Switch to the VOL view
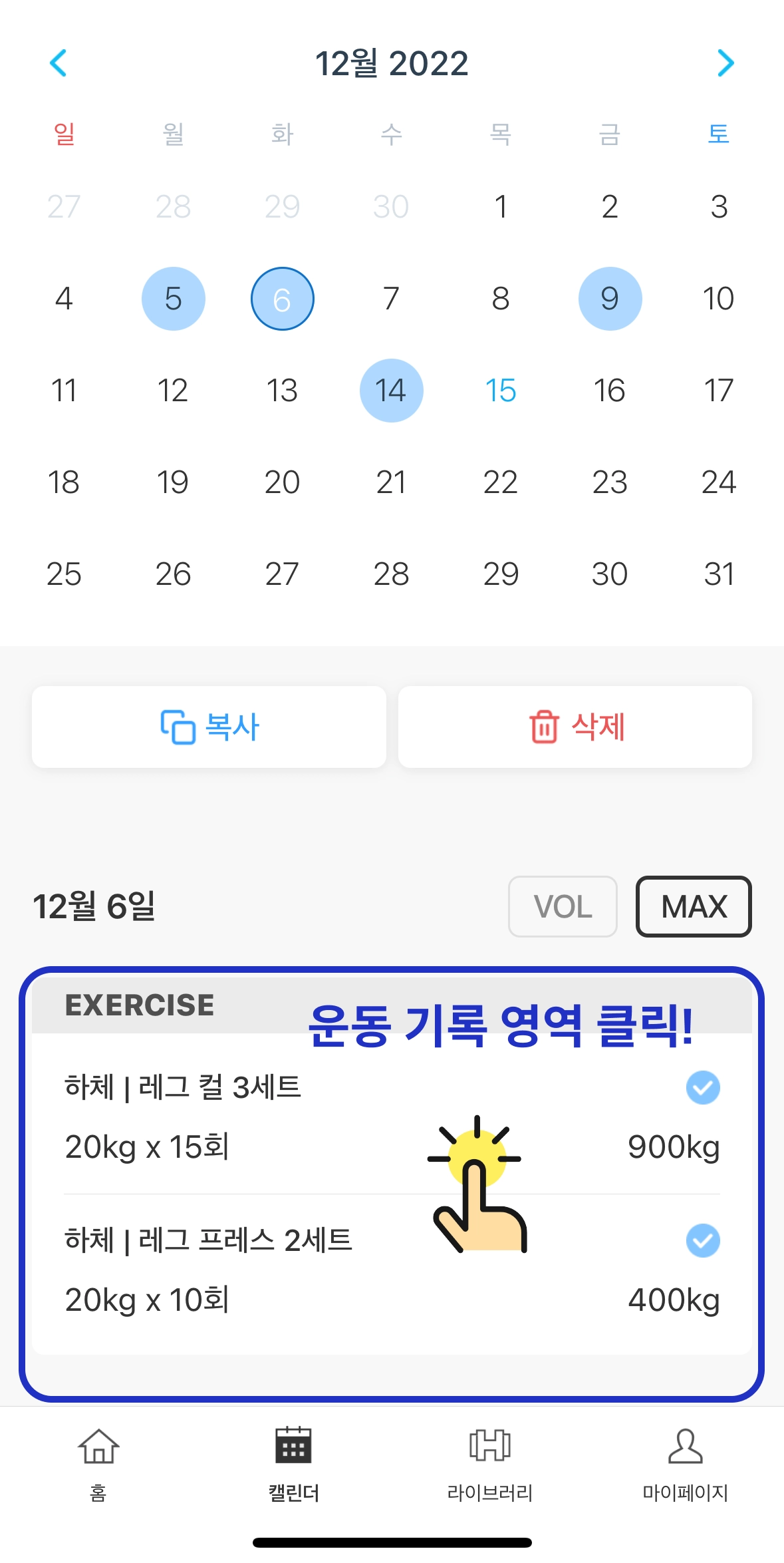 [563, 906]
